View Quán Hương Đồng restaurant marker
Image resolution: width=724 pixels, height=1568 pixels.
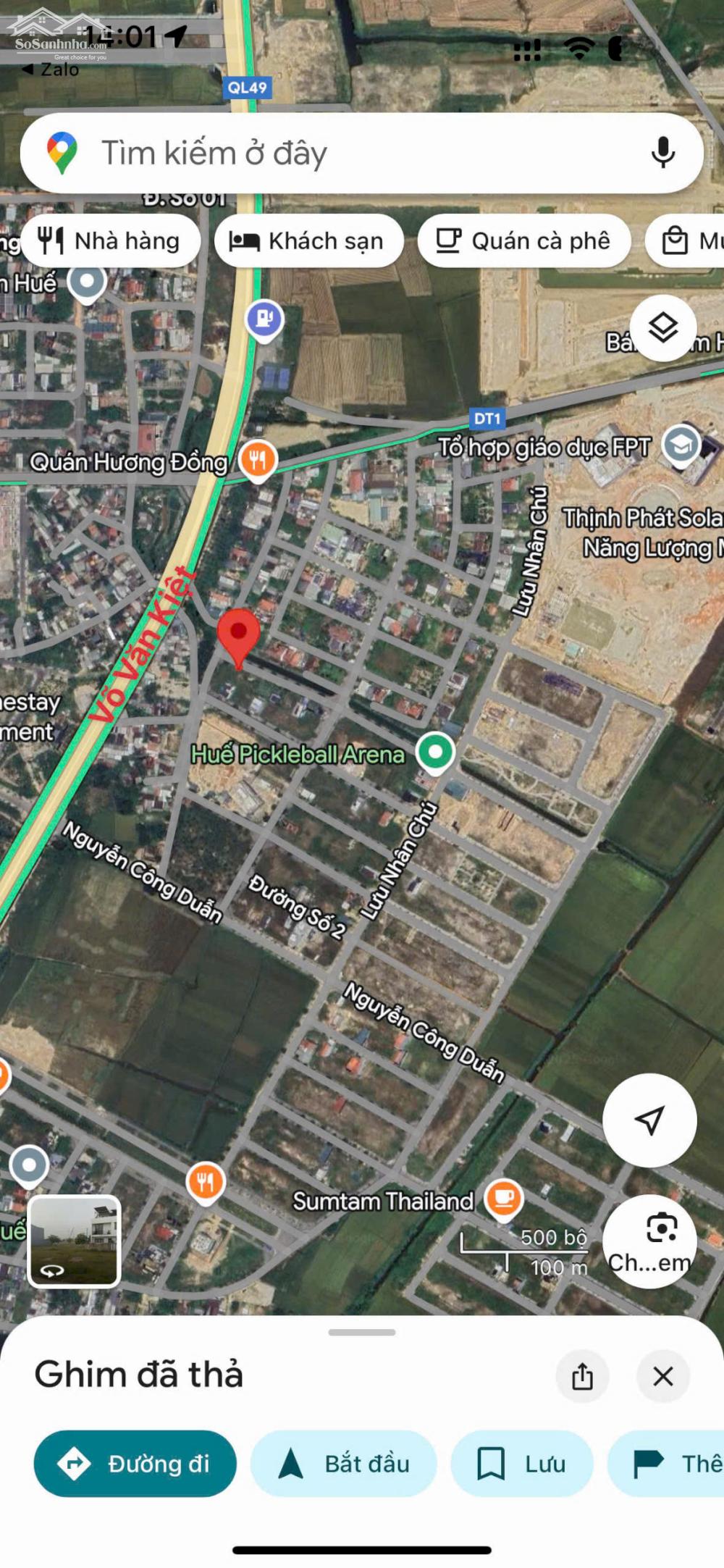point(258,458)
